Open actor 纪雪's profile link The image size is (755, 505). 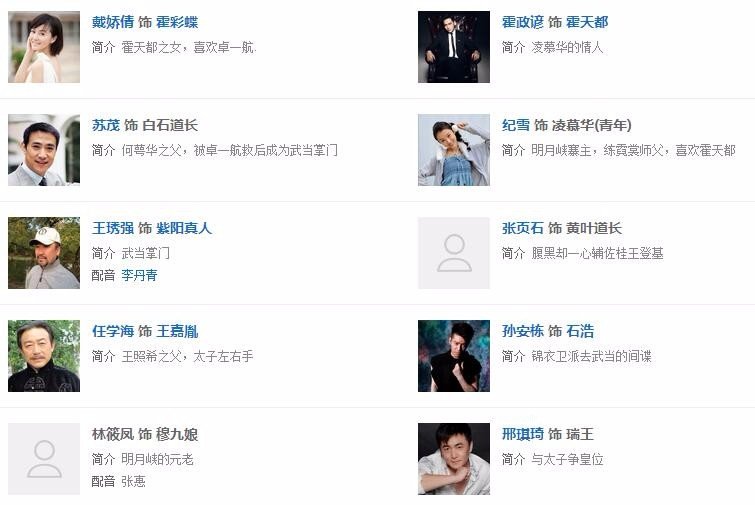point(516,125)
